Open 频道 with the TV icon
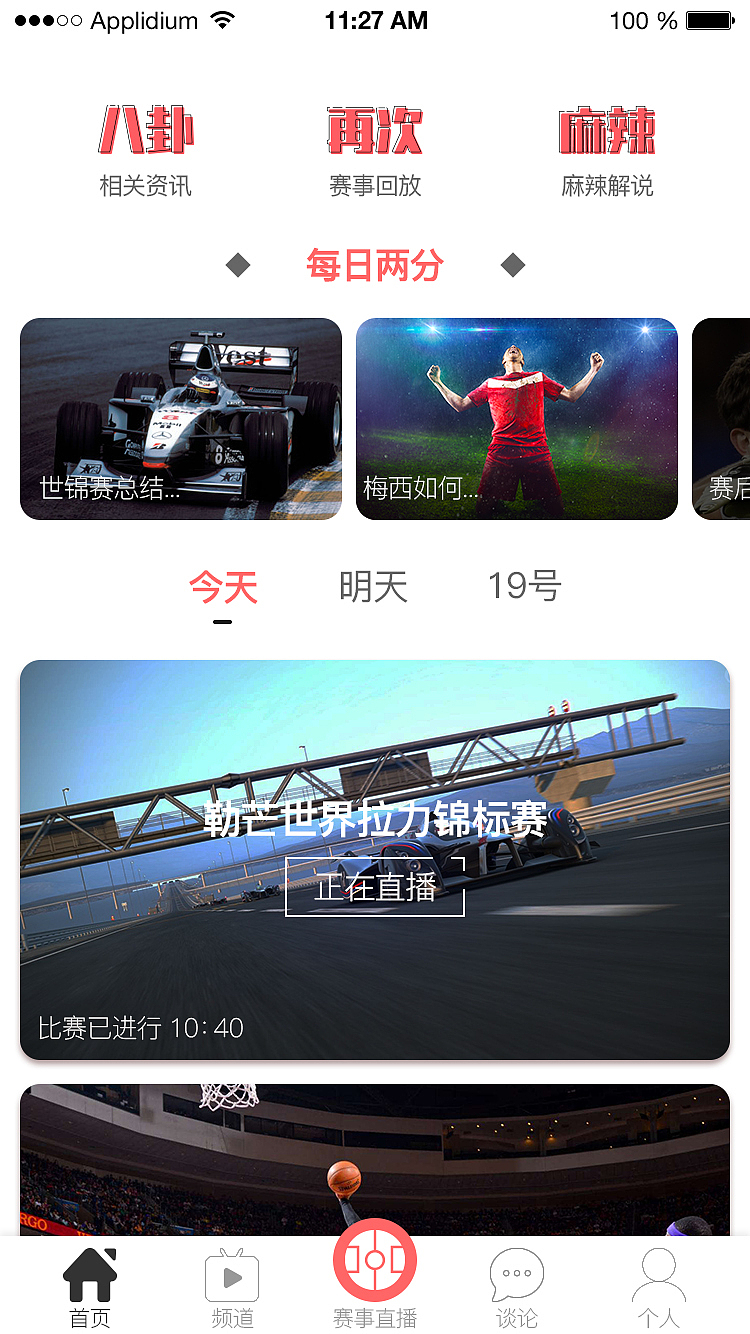 pyautogui.click(x=232, y=1270)
